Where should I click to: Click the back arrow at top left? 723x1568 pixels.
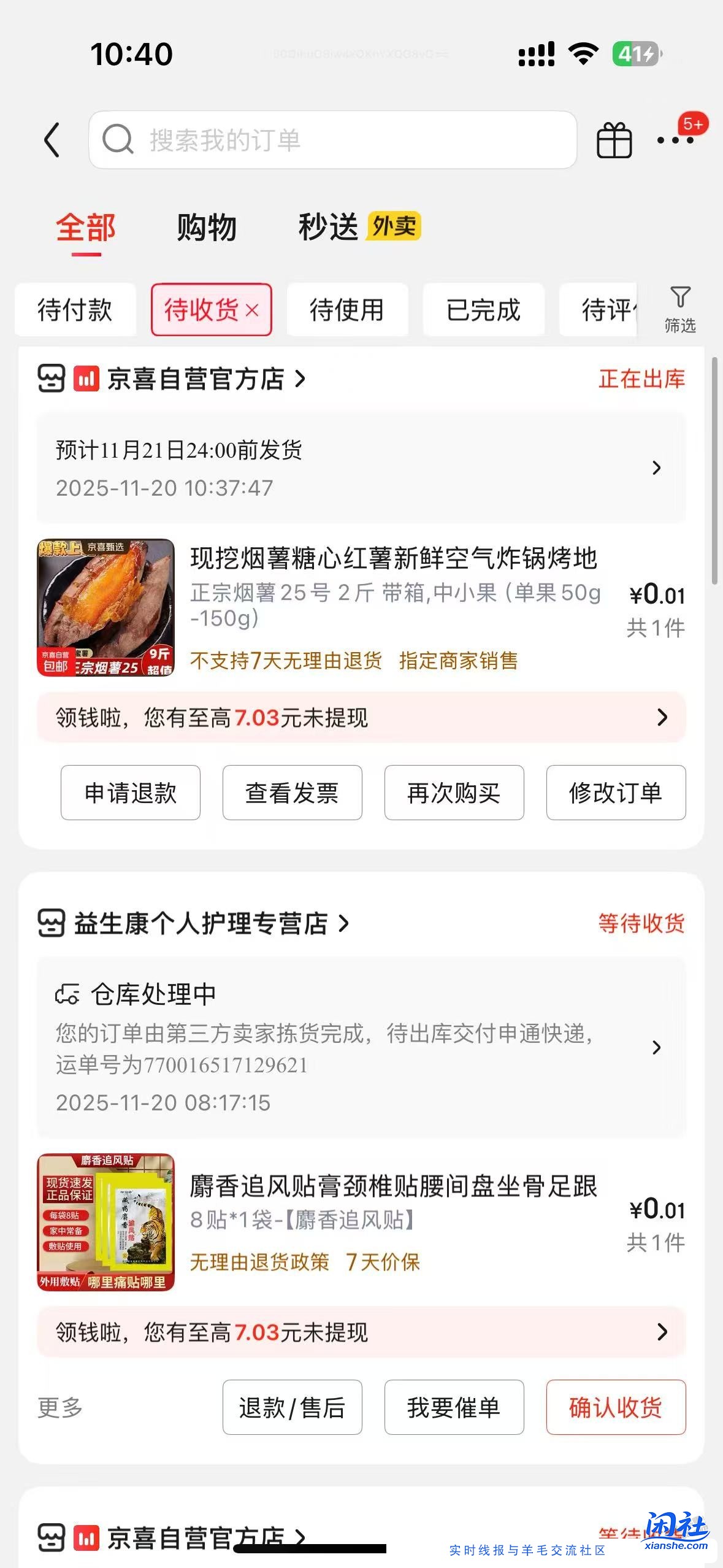(x=52, y=139)
